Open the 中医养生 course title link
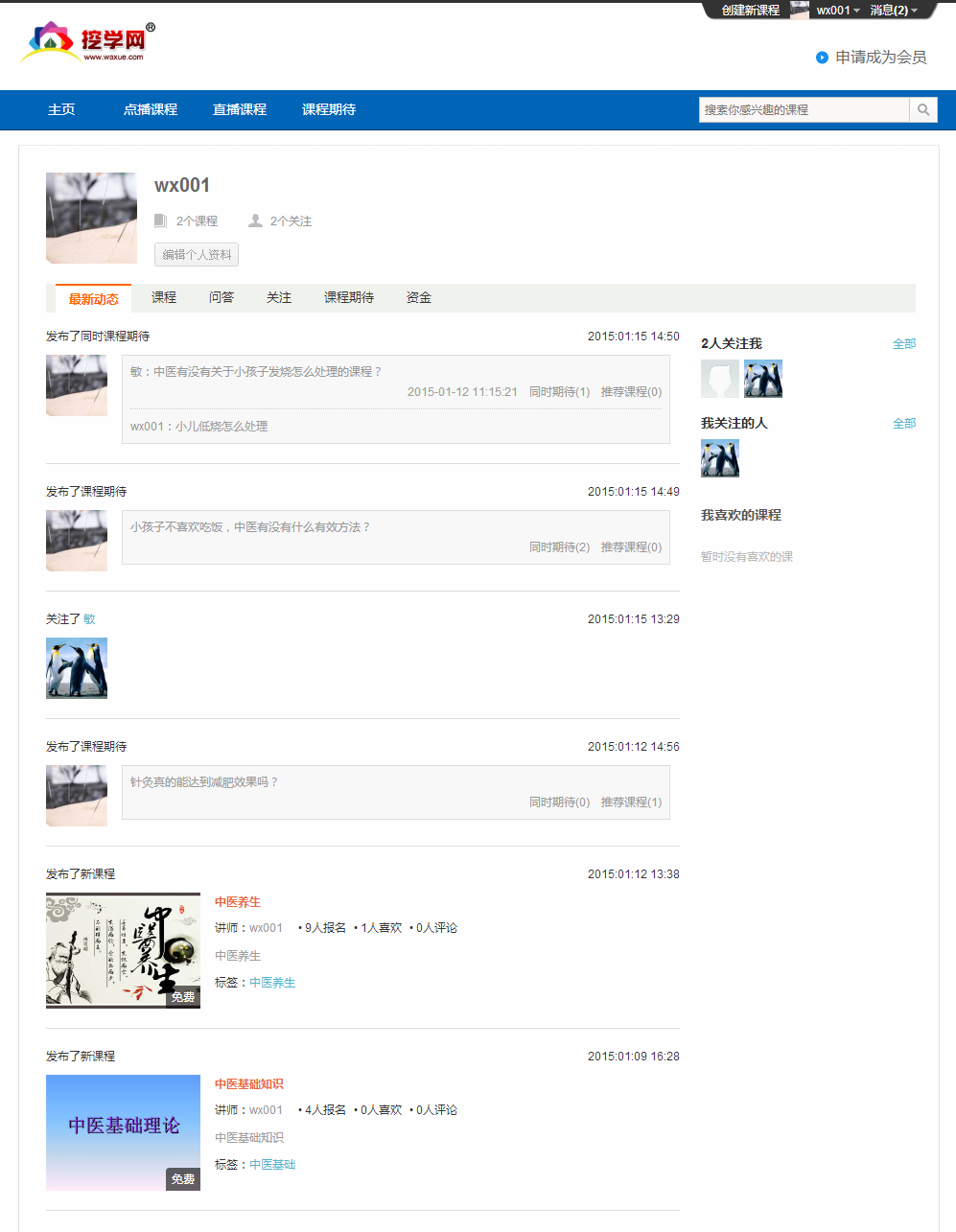The height and width of the screenshot is (1232, 956). pos(238,902)
